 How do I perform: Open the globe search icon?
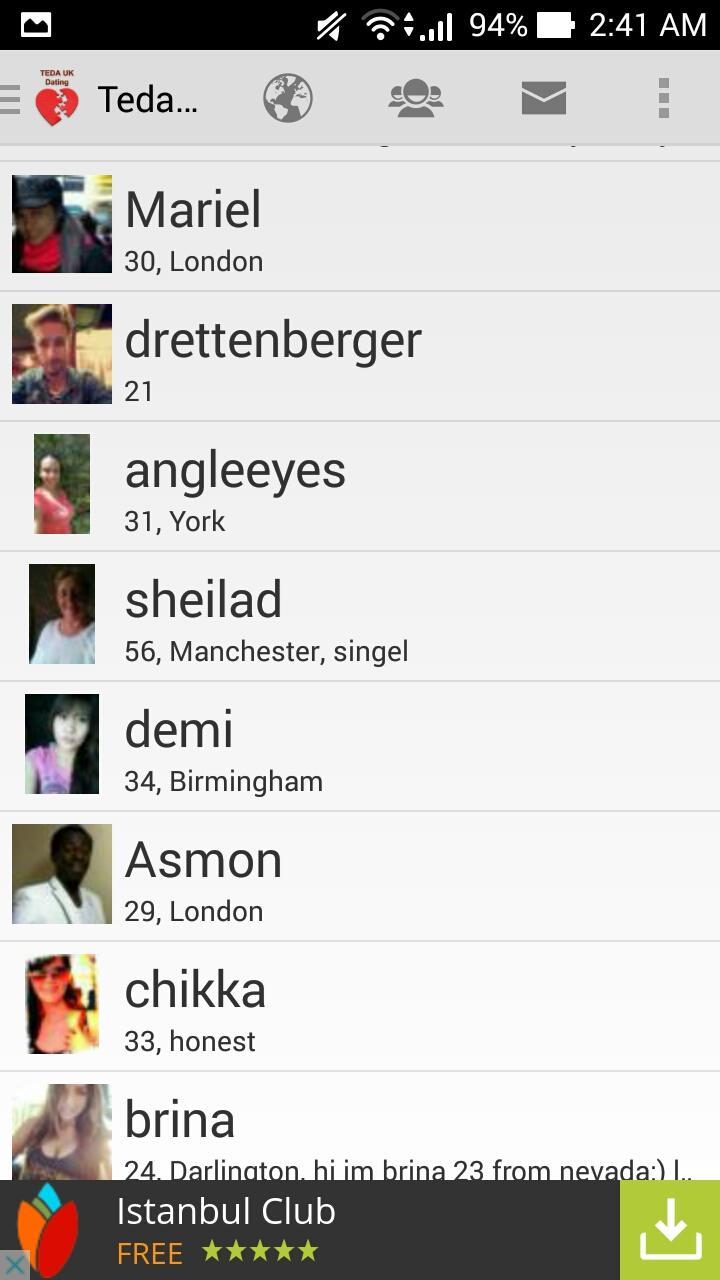point(288,97)
